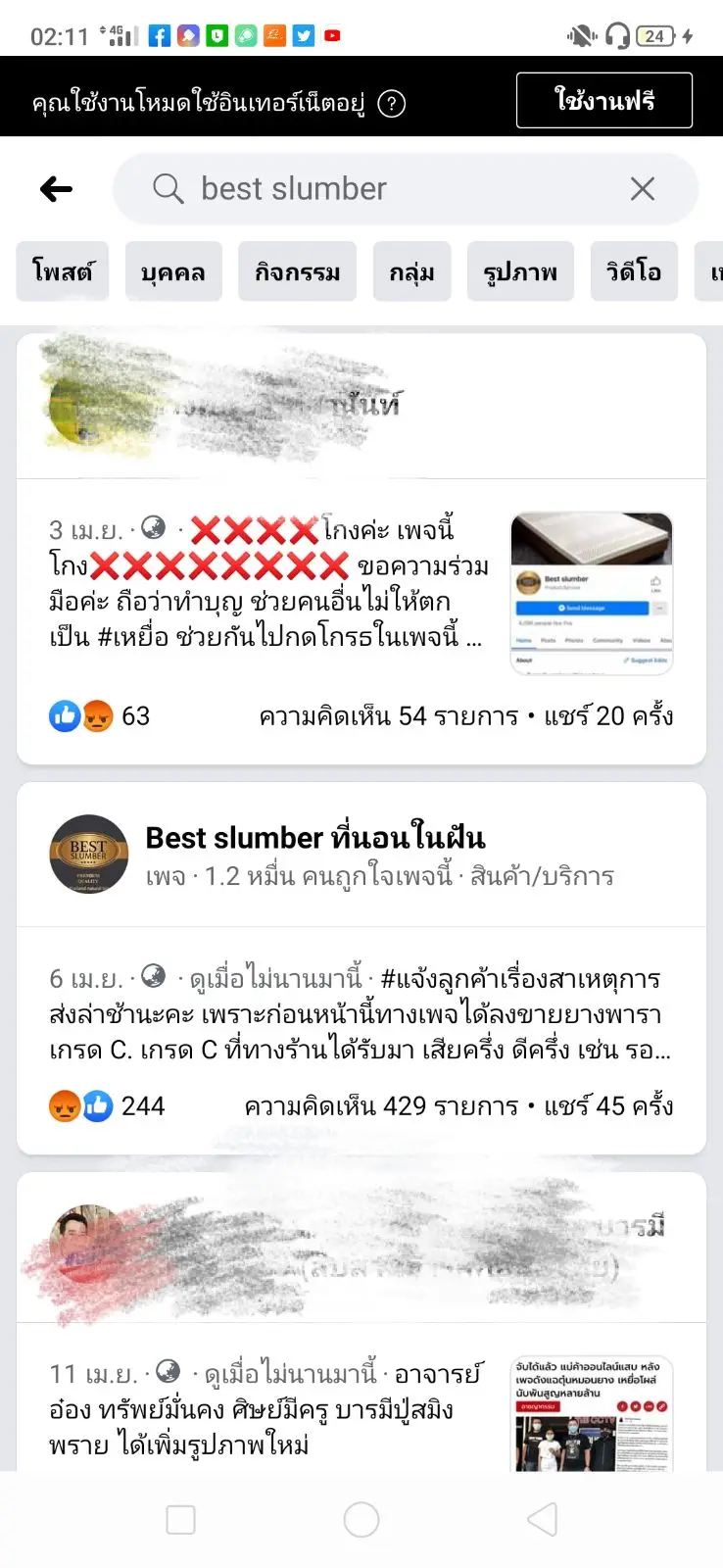Open recent apps from the navigation bar
723x1568 pixels.
point(181,1520)
